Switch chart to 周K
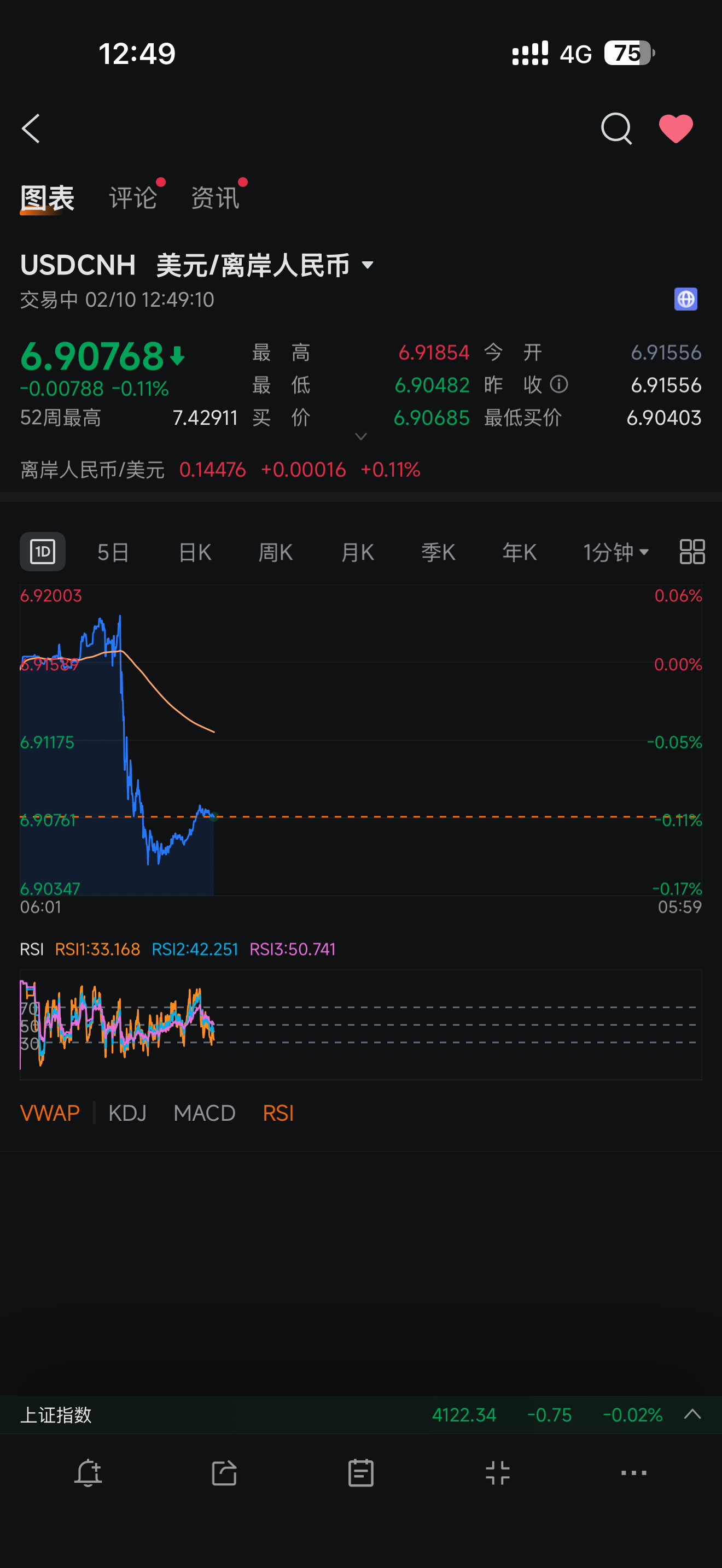 (276, 552)
